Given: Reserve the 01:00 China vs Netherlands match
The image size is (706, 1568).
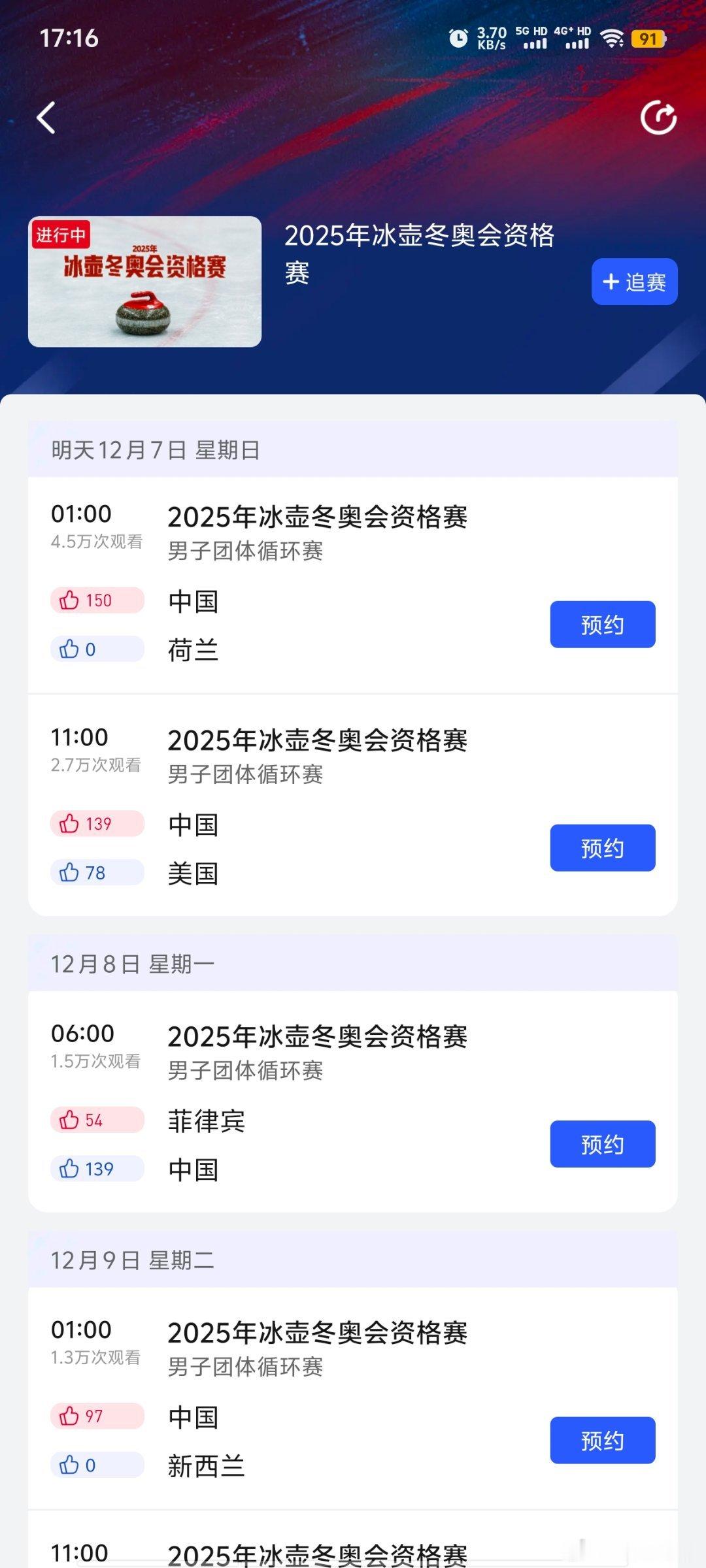Looking at the screenshot, I should pos(602,625).
